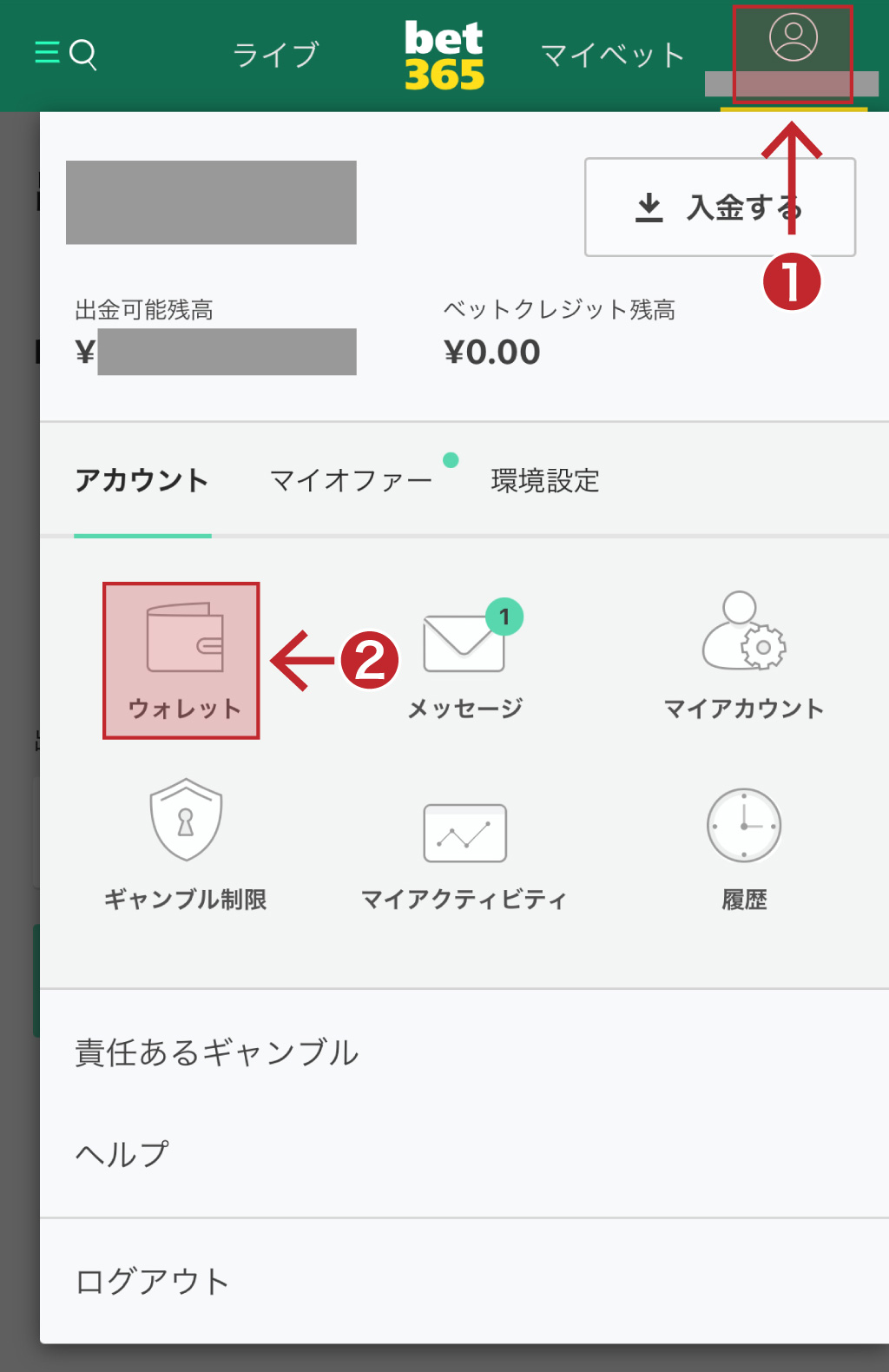Open the マイベット section
This screenshot has height=1372, width=889.
tap(613, 55)
